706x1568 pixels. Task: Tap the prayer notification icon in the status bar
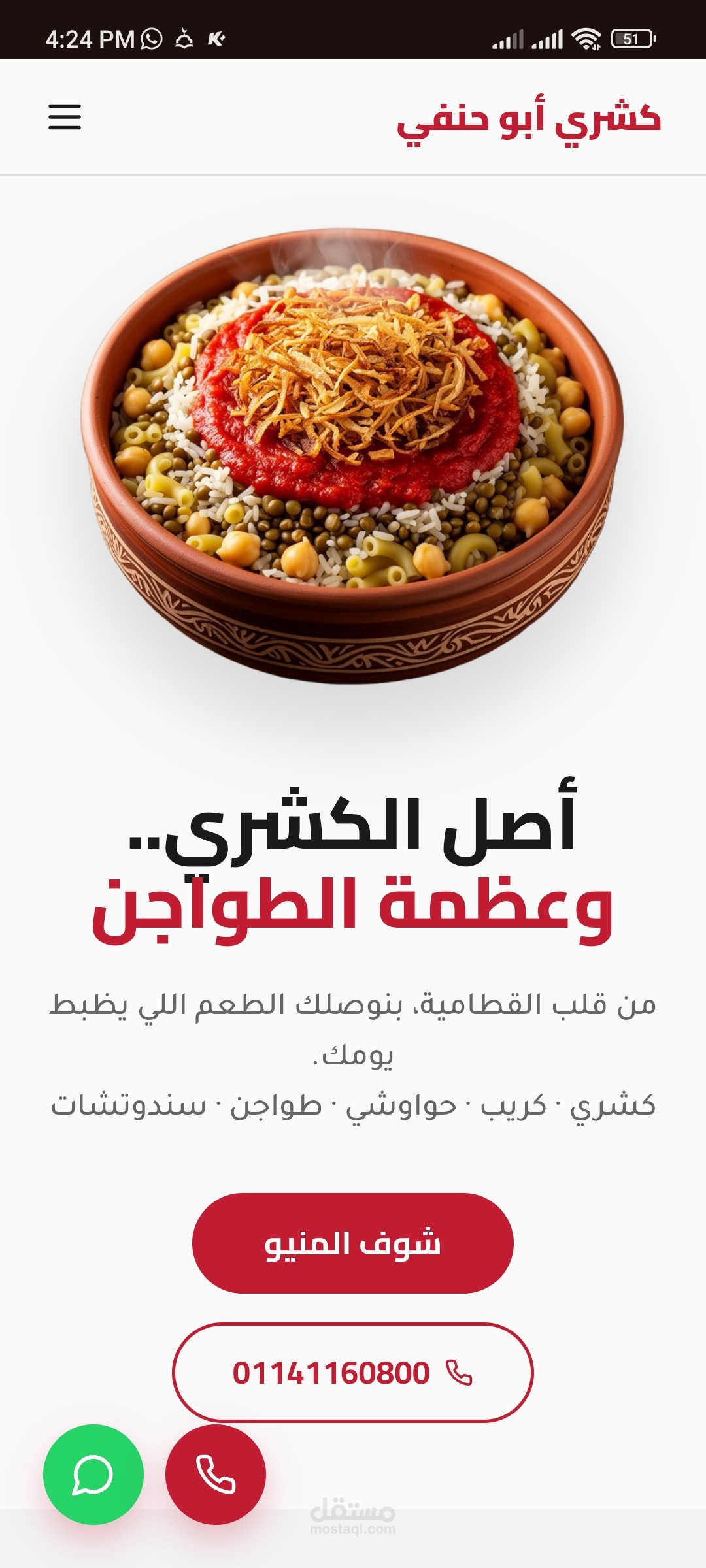tap(184, 39)
